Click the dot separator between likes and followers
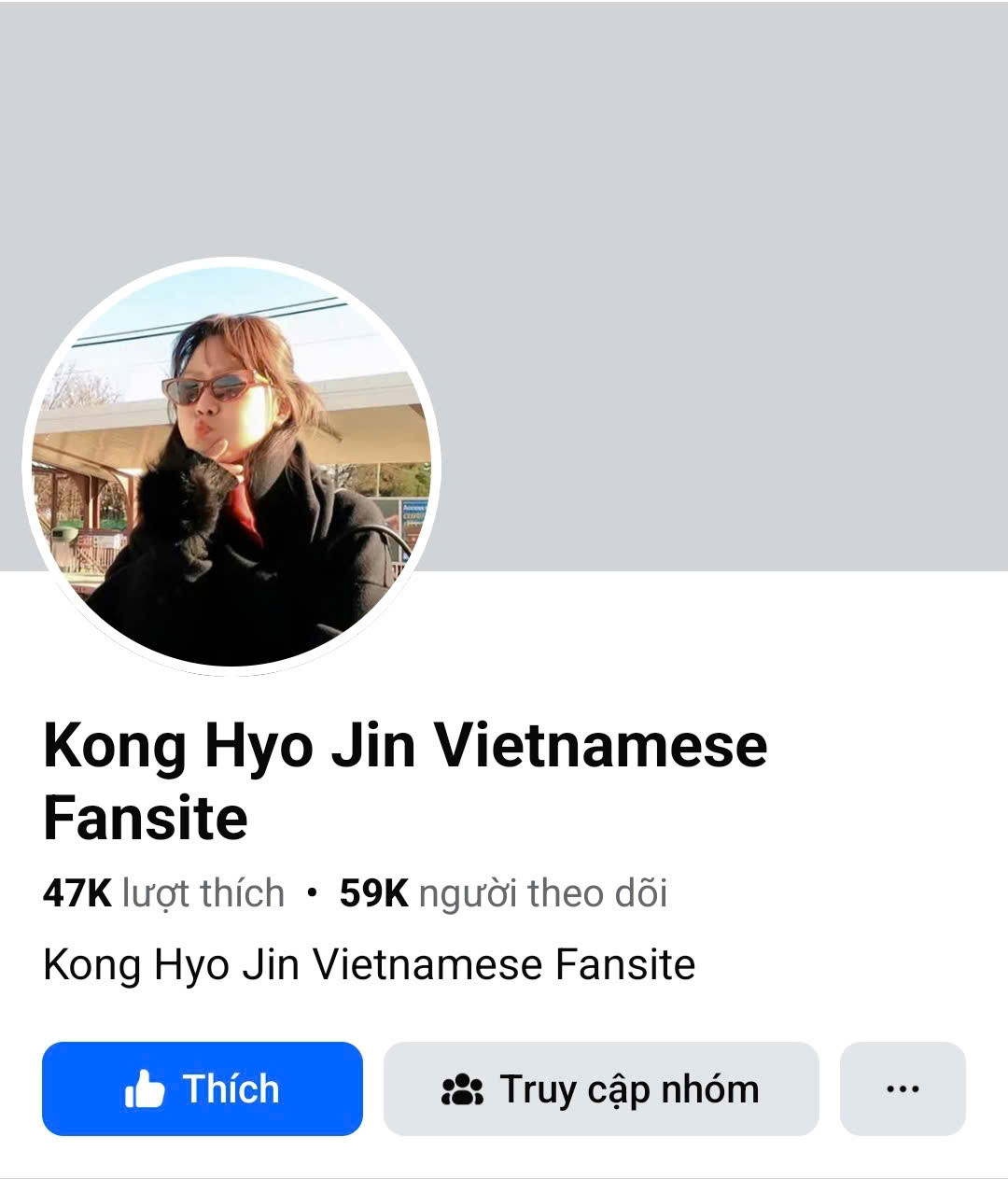This screenshot has width=1008, height=1179. pyautogui.click(x=311, y=892)
